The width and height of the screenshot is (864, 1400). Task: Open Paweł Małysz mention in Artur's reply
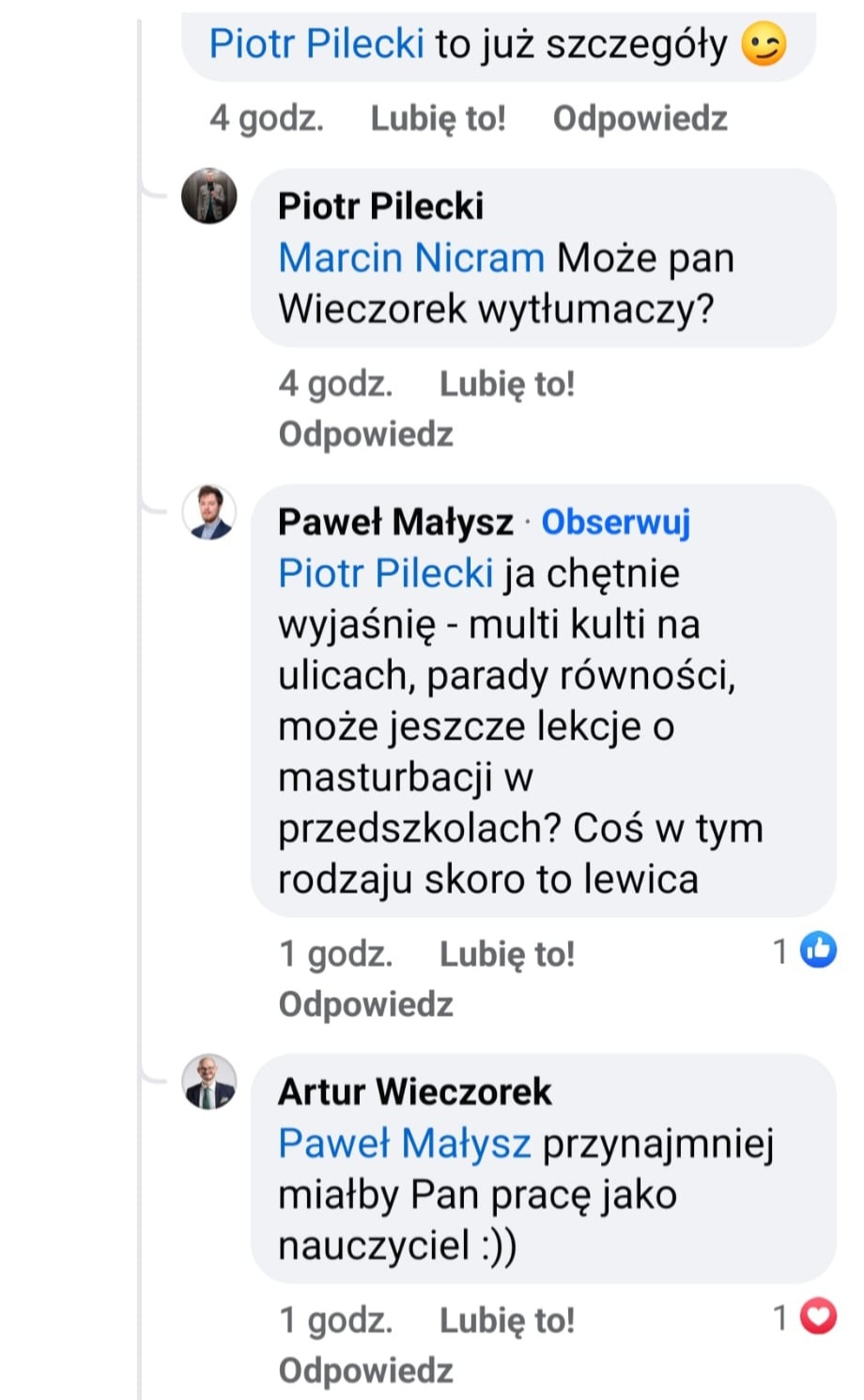[x=404, y=1143]
